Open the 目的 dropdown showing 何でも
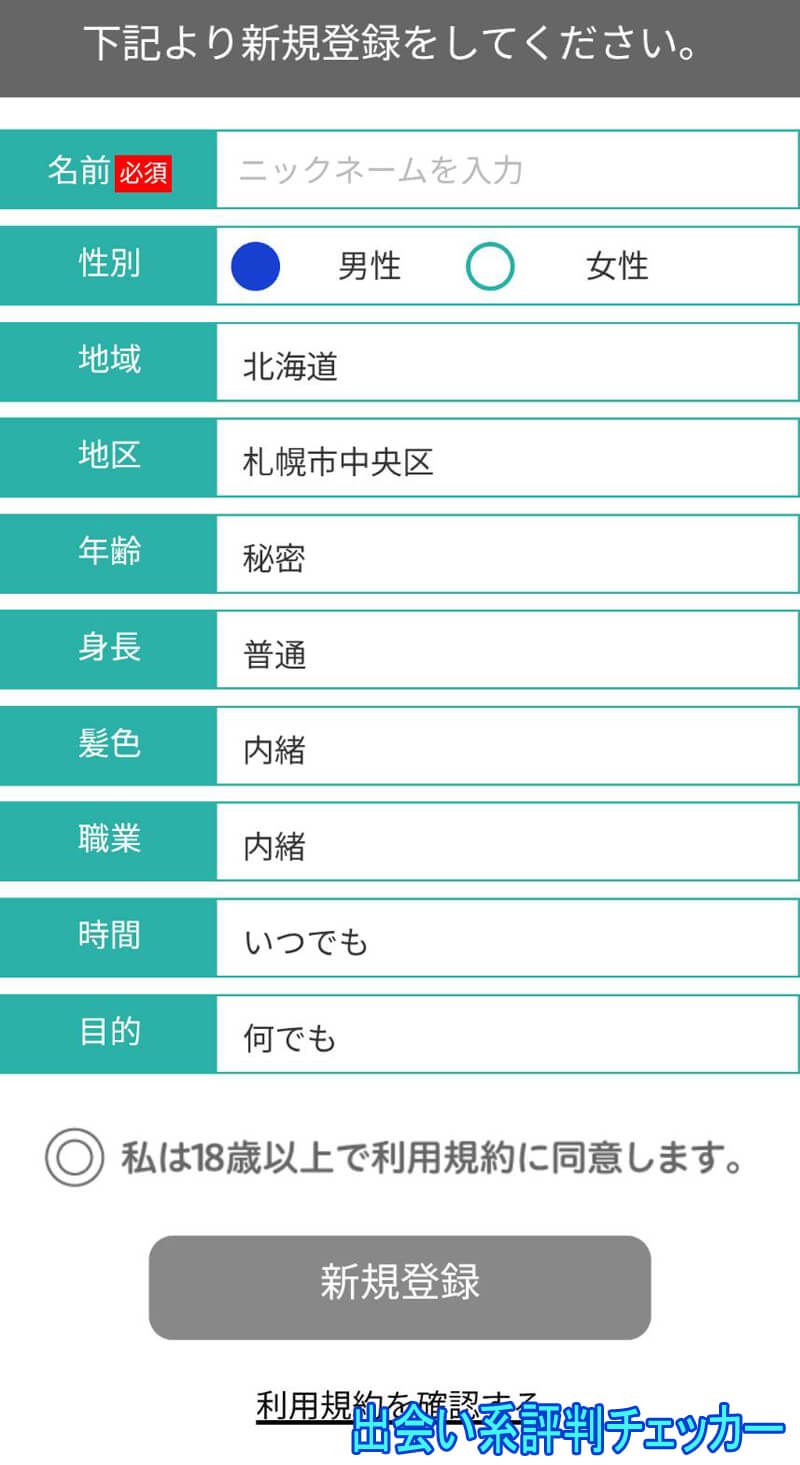 pyautogui.click(x=507, y=1035)
